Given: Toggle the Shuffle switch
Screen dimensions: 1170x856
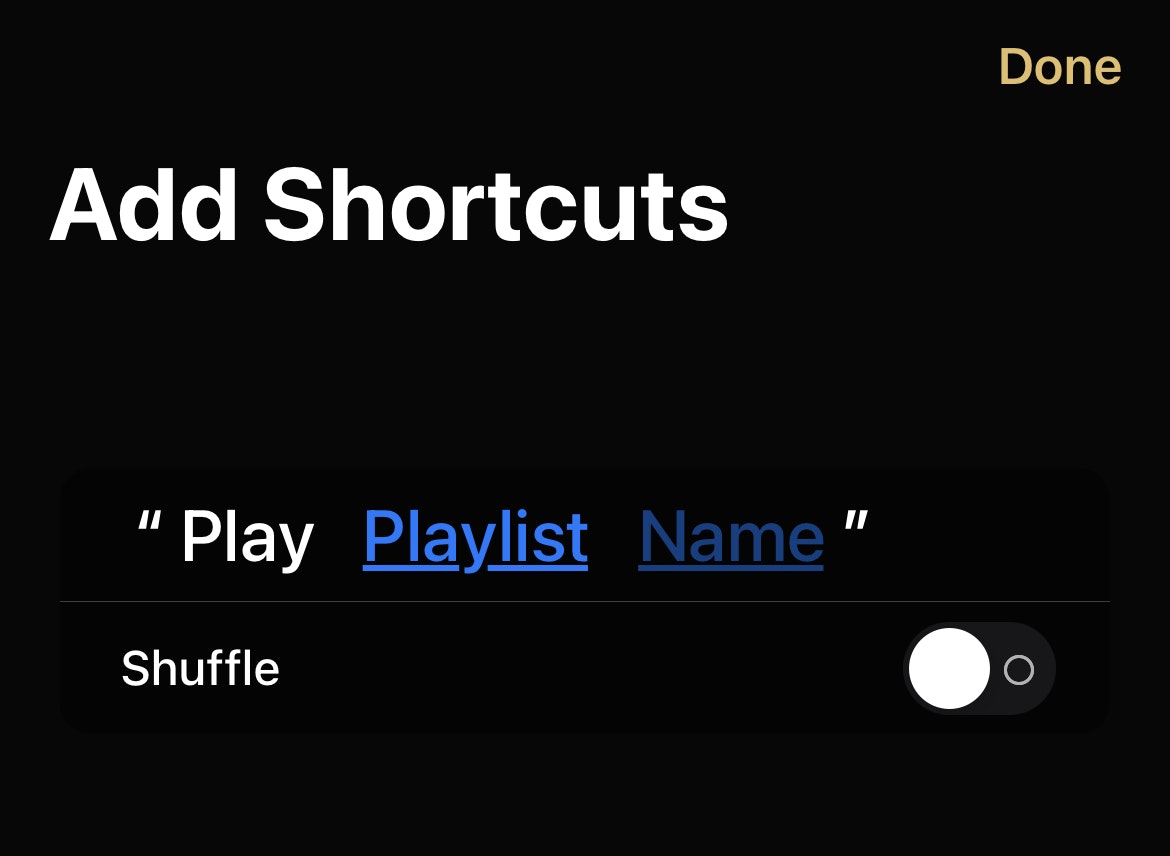Looking at the screenshot, I should click(979, 669).
